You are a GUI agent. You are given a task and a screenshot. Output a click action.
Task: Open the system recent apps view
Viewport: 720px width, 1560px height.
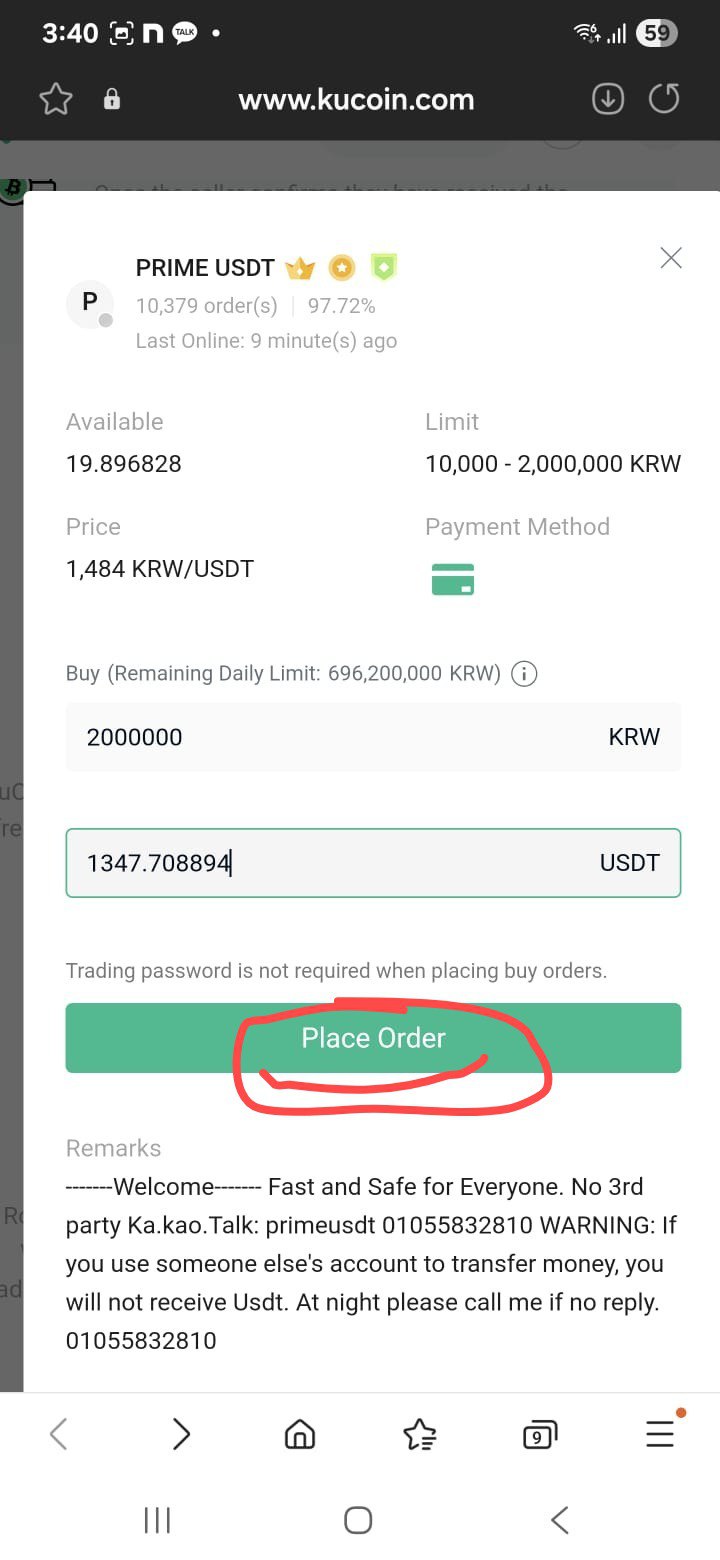click(157, 1521)
